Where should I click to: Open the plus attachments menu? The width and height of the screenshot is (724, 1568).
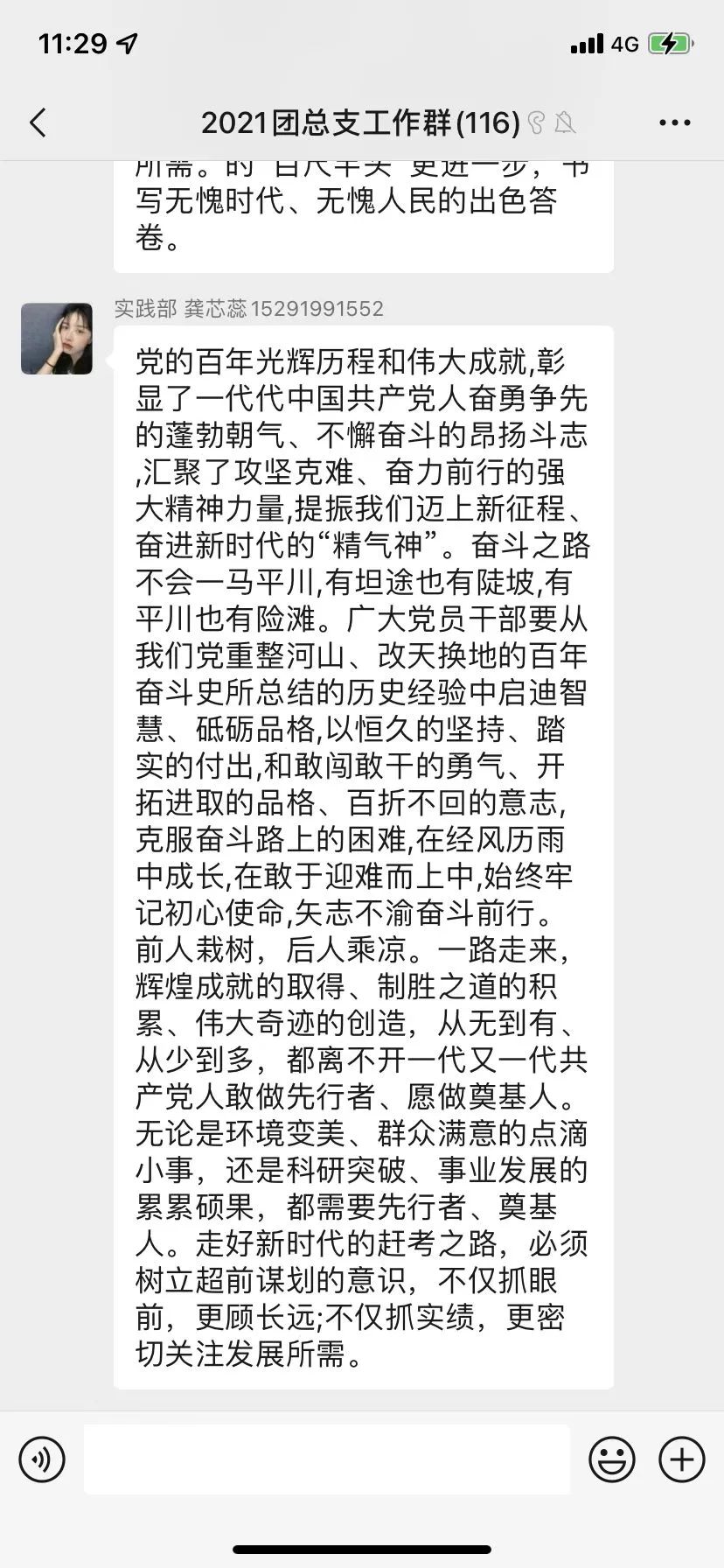click(681, 1459)
